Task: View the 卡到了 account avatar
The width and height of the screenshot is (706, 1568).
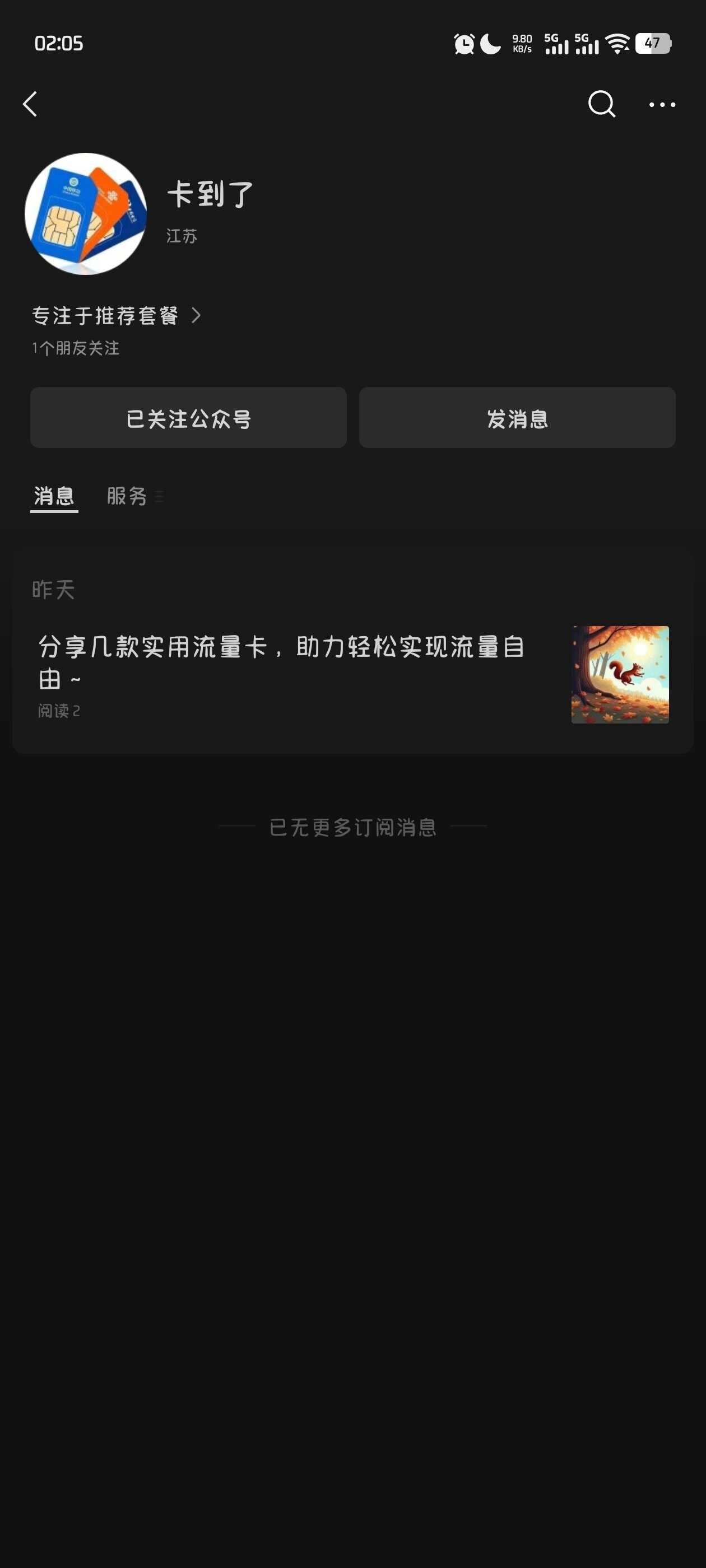Action: (86, 214)
